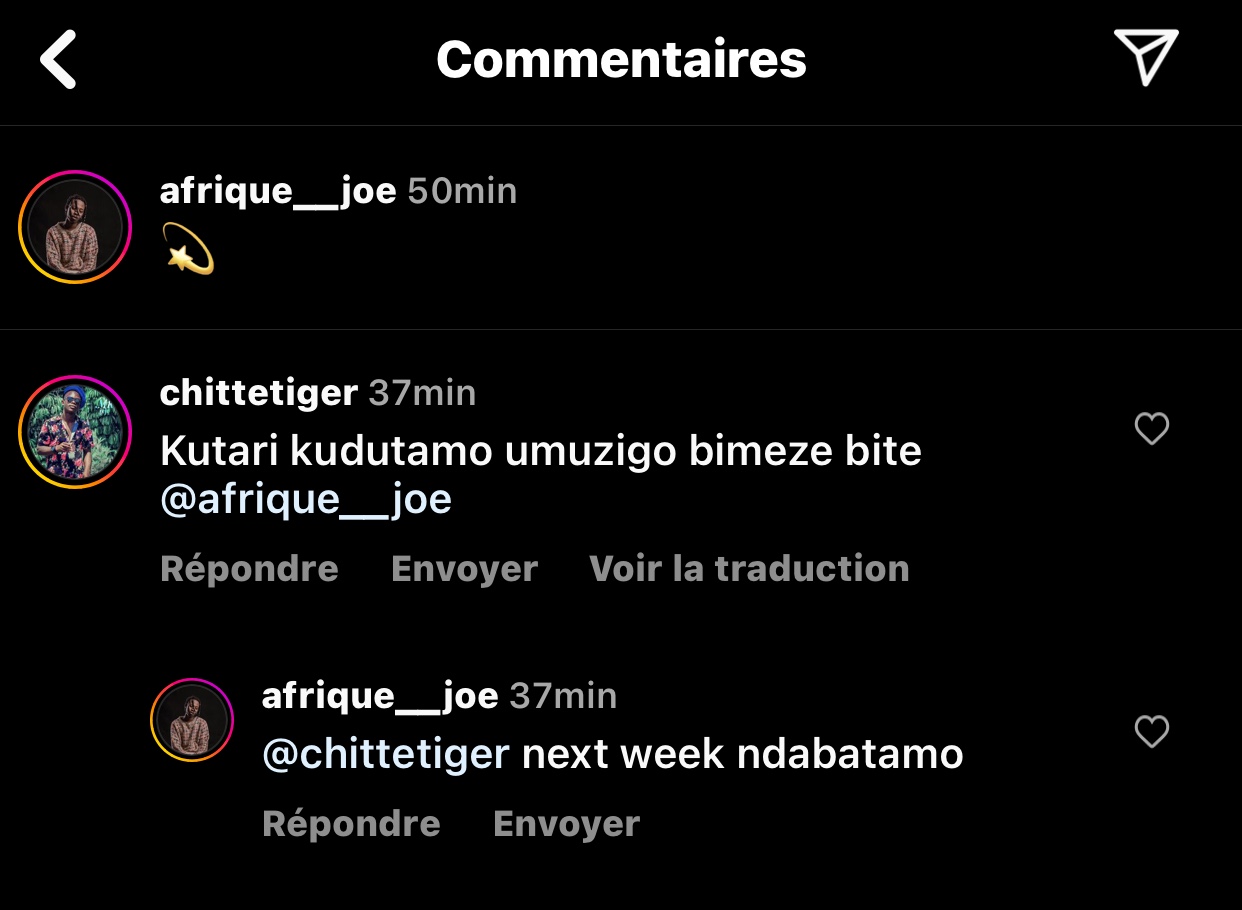Open the @afrique__joe mention in chittetiger's comment
The height and width of the screenshot is (910, 1242).
(306, 499)
